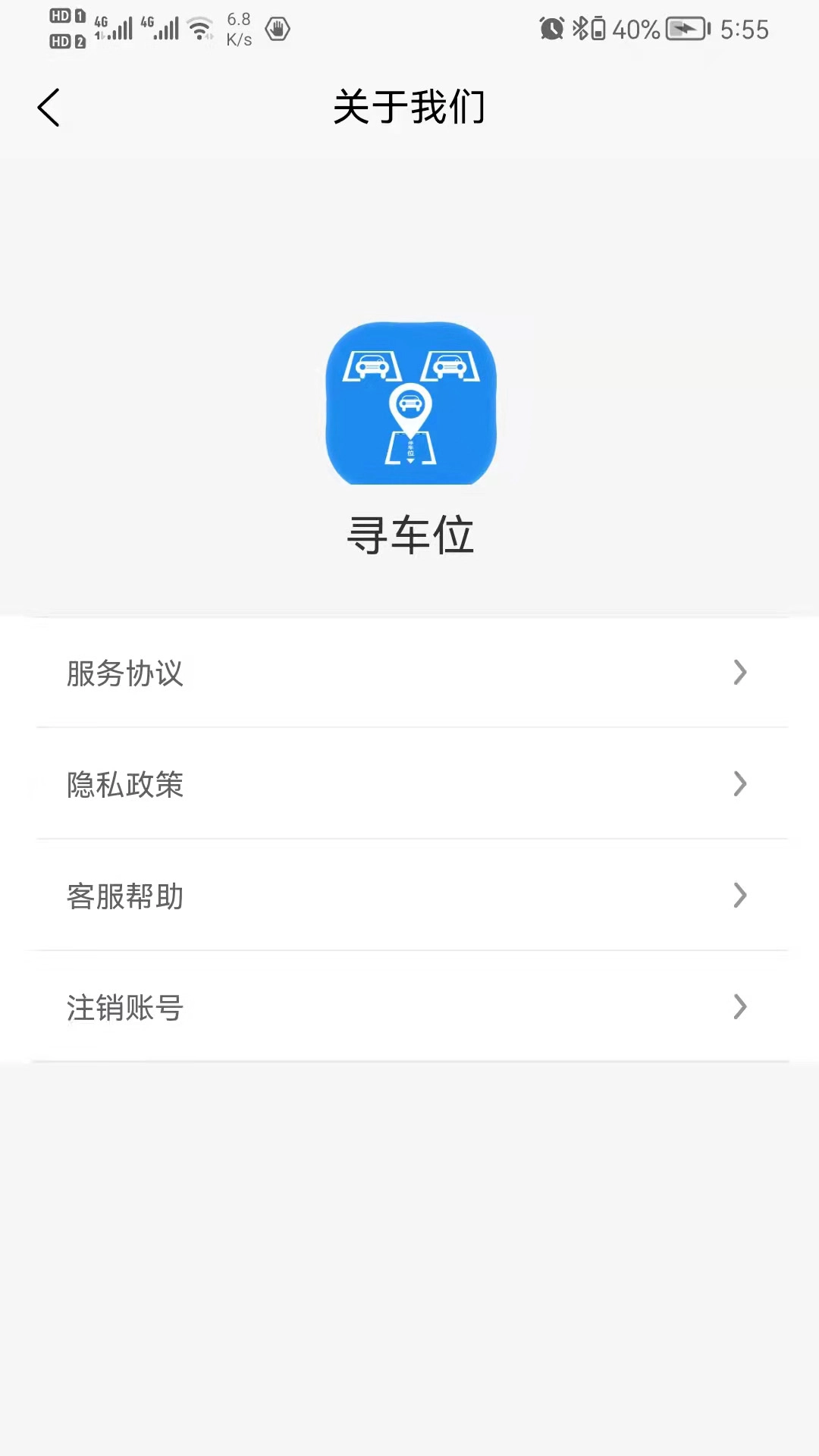Tap the 关于我们 title text
Screen dimensions: 819x1456
point(409,107)
